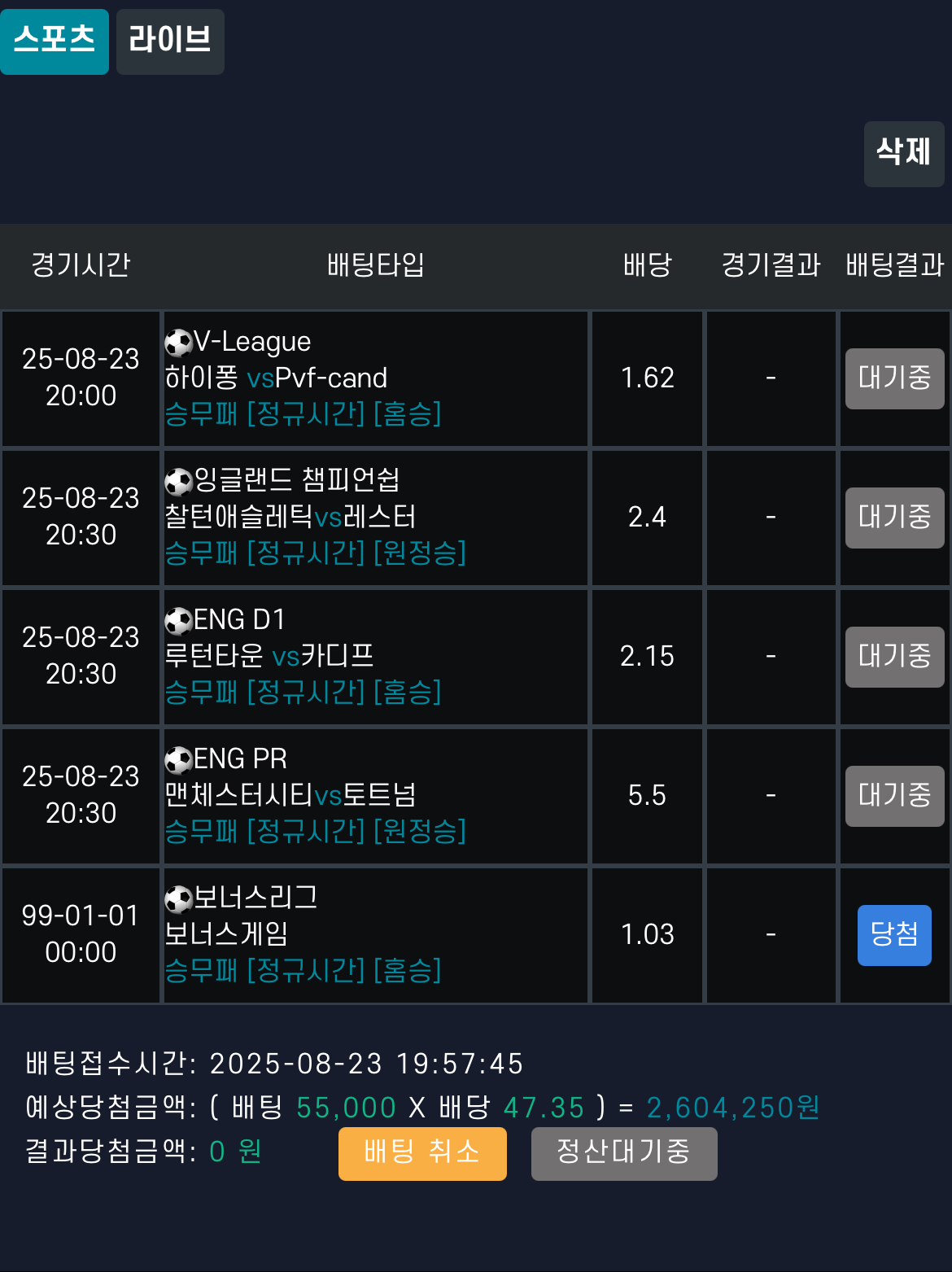Click the soccer ball icon for 보너스리그

179,898
